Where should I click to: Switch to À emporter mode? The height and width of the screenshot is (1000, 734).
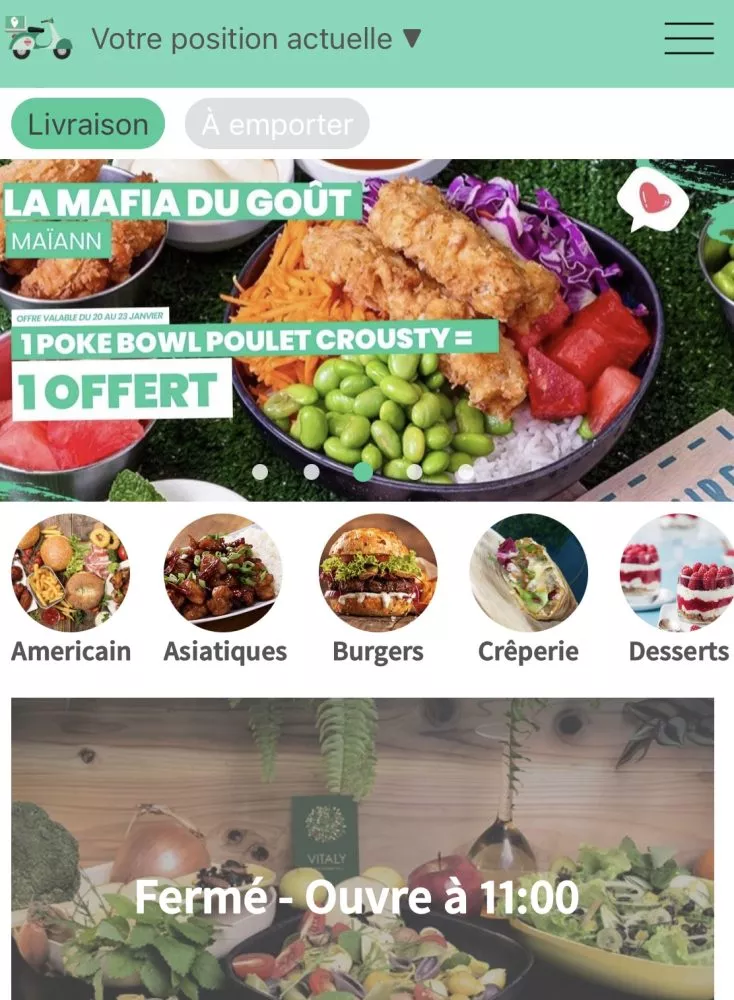277,124
